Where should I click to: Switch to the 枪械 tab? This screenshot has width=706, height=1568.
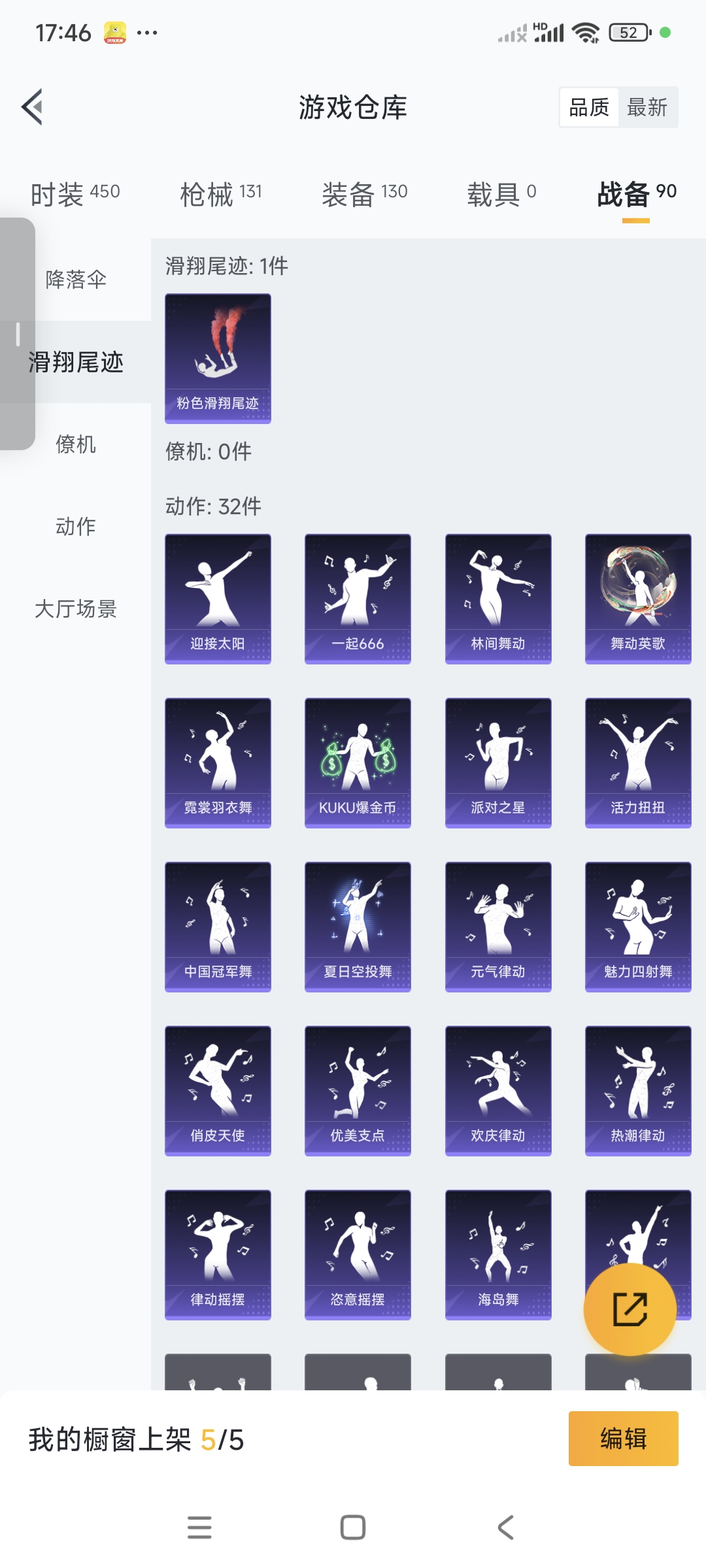[x=221, y=193]
